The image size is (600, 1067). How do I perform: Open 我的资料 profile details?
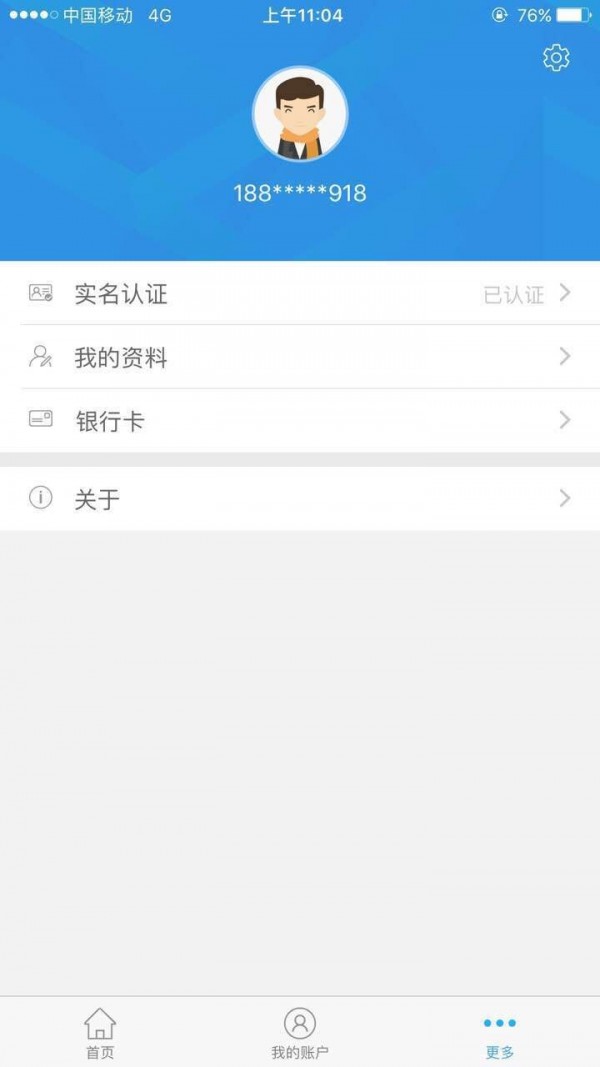point(300,357)
